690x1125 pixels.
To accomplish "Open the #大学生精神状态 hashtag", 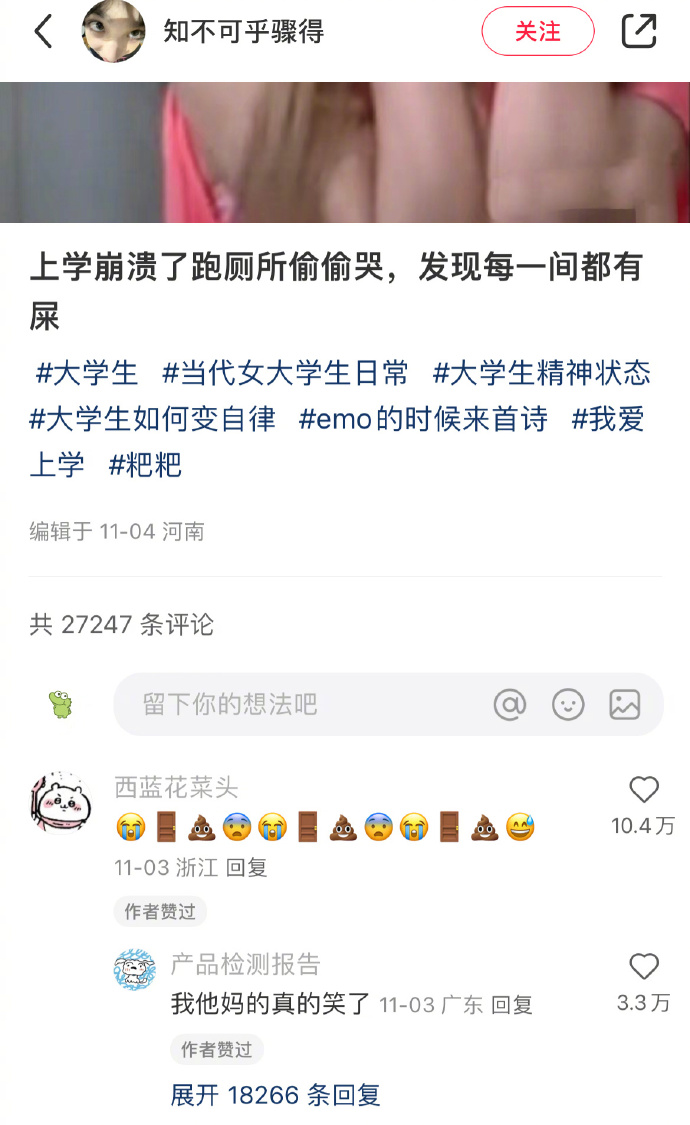I will (x=541, y=373).
